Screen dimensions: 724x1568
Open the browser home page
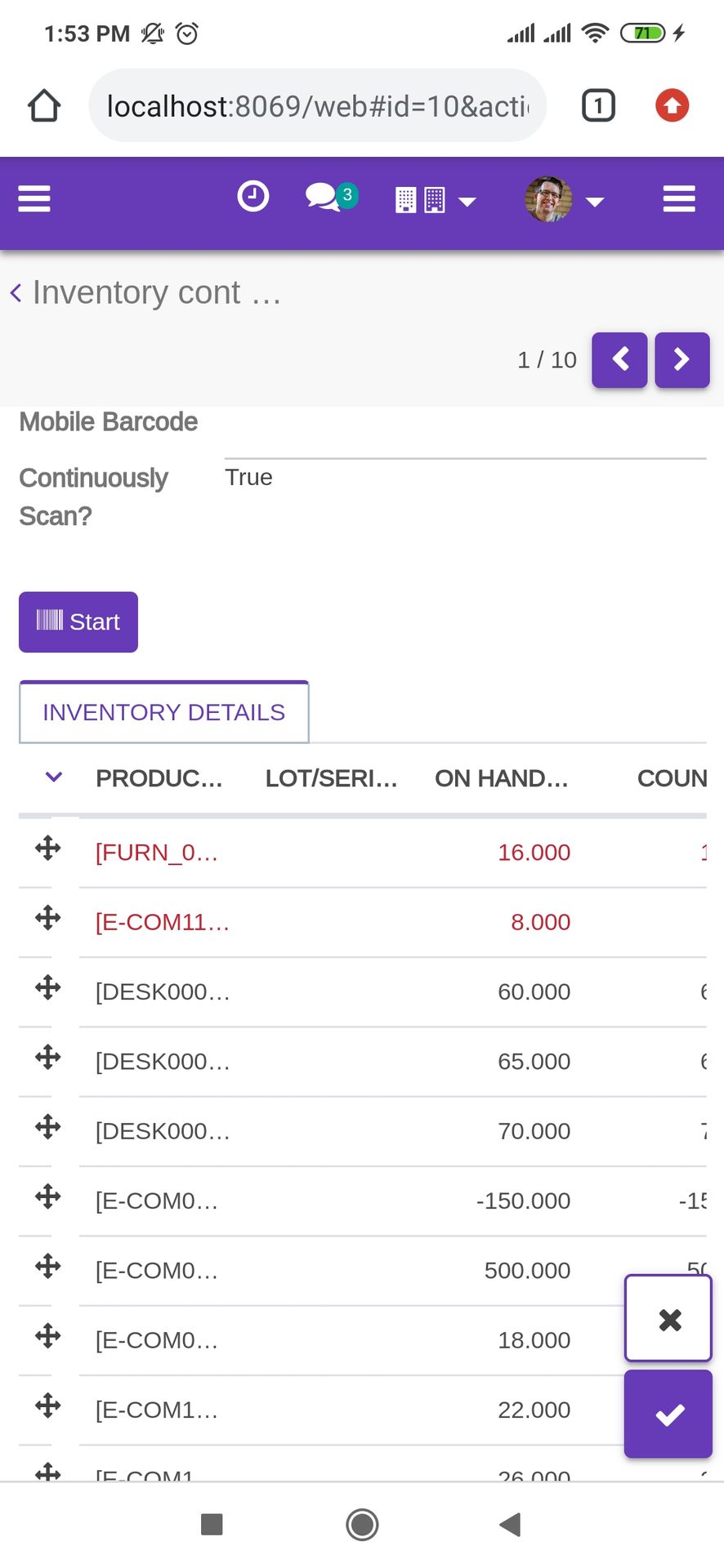(x=44, y=105)
